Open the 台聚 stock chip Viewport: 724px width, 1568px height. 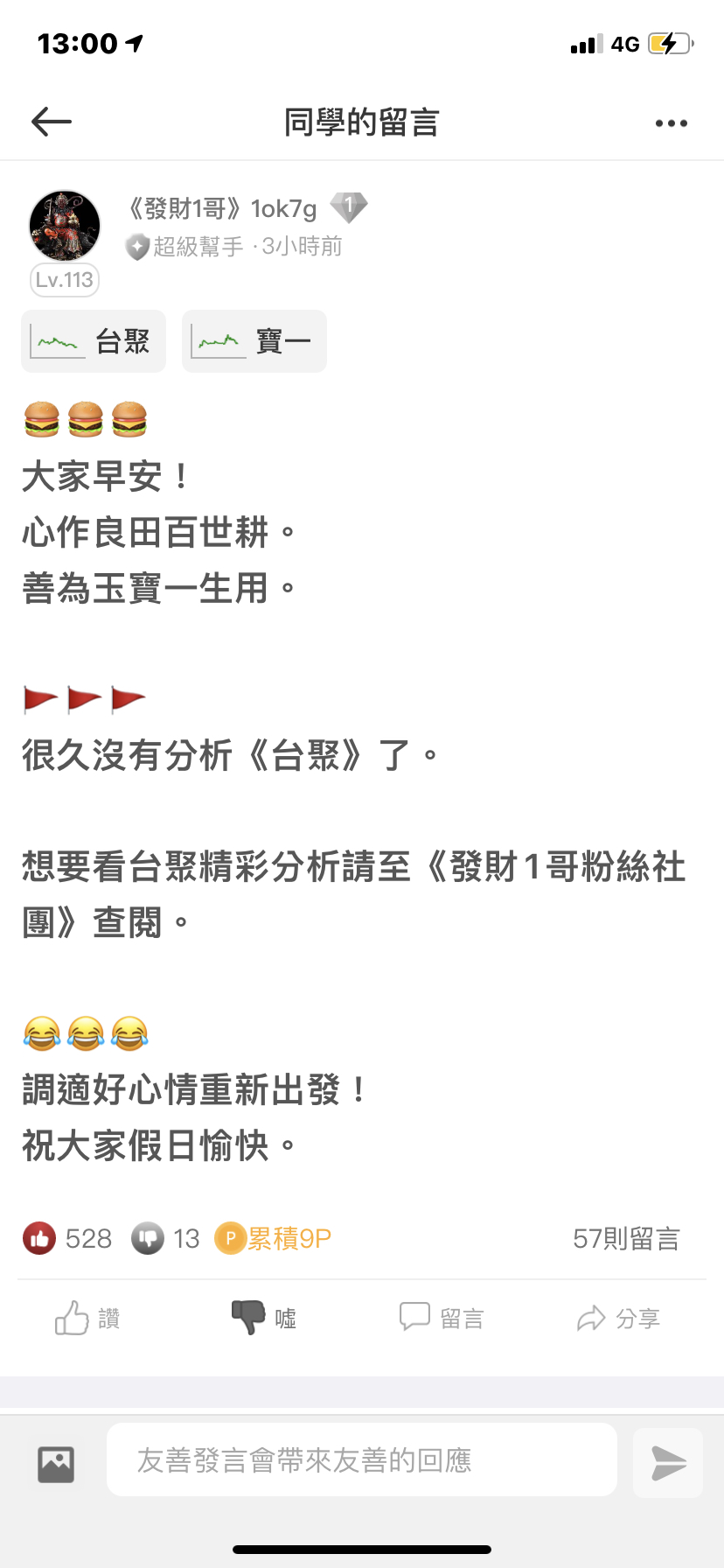(x=94, y=341)
